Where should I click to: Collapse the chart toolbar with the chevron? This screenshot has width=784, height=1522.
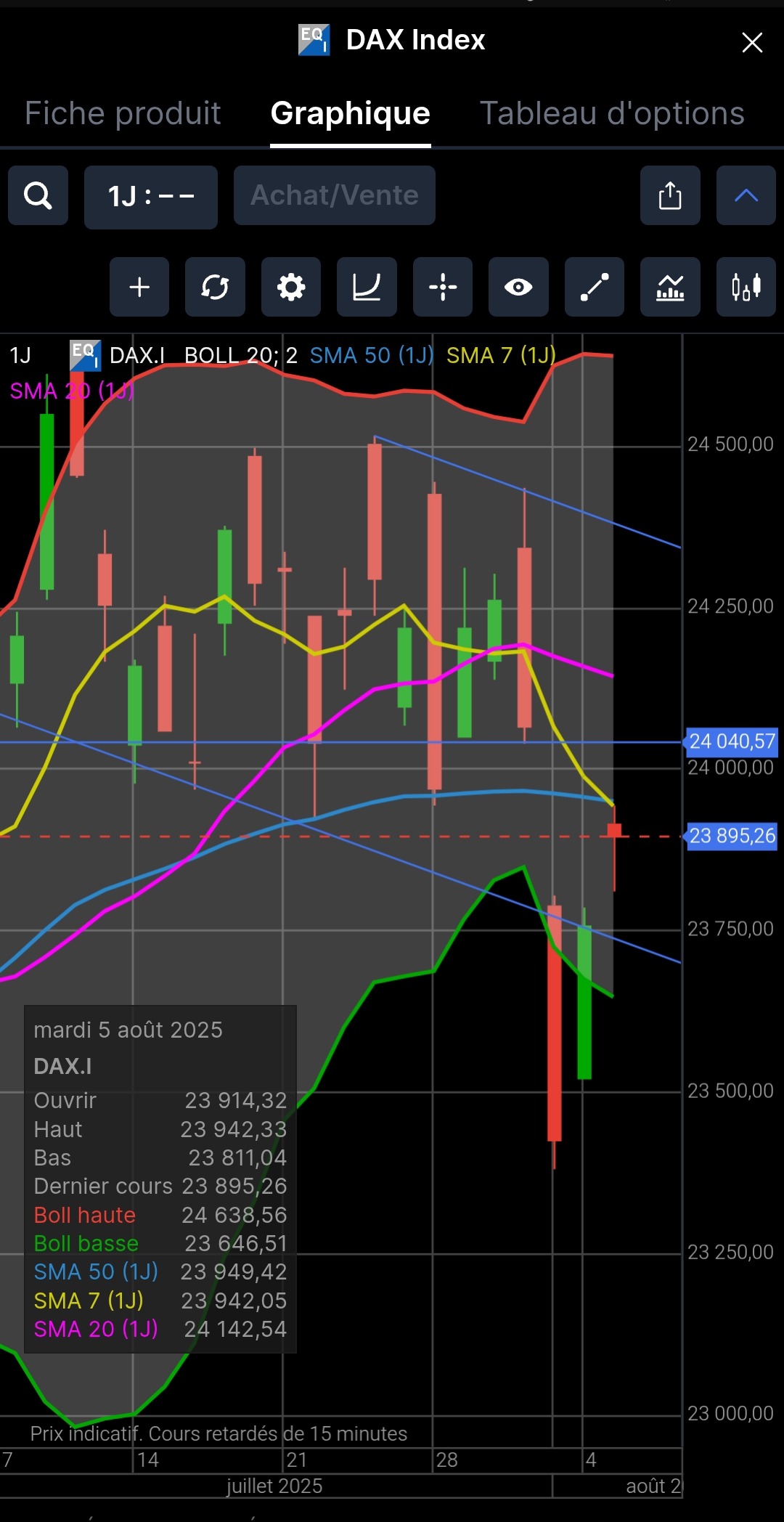(x=746, y=195)
